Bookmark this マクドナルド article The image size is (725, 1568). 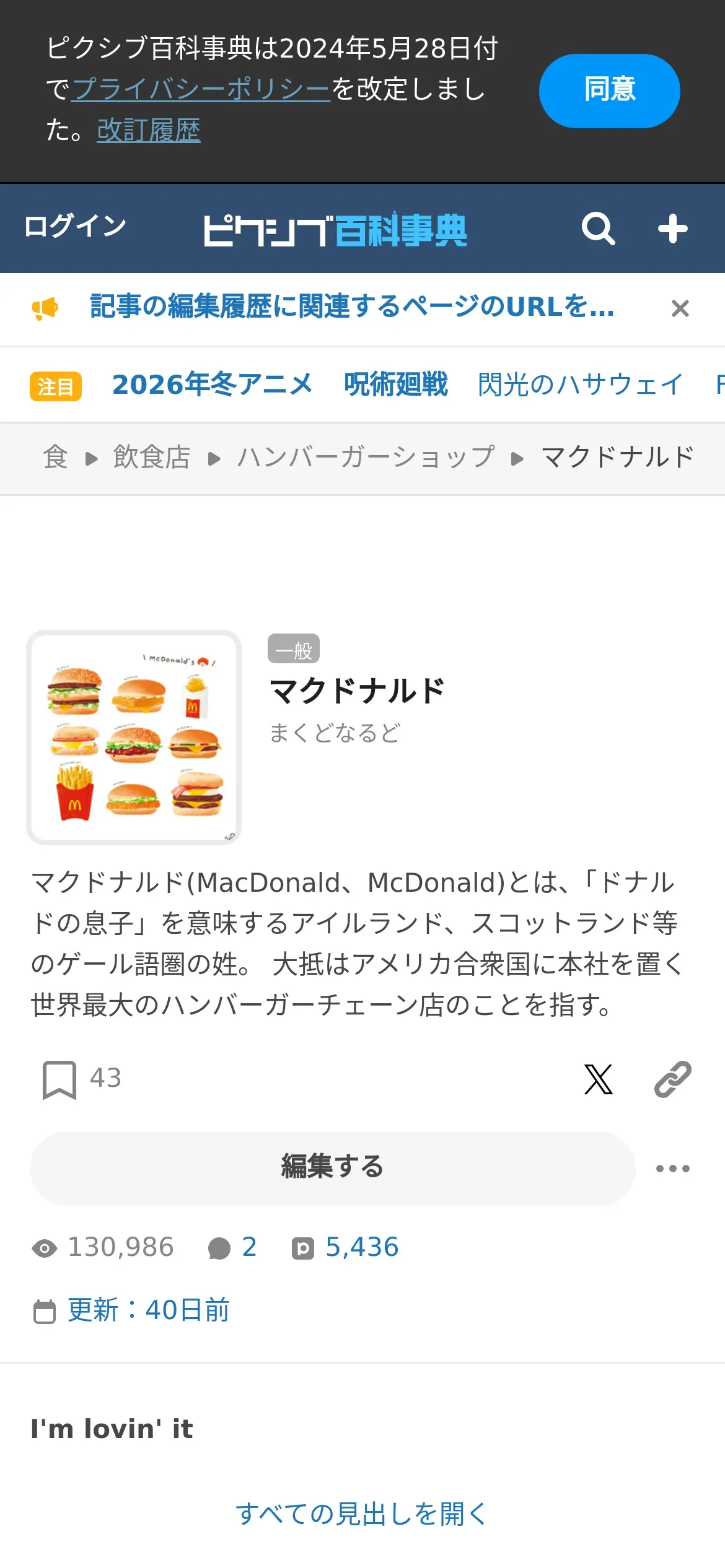click(x=59, y=1079)
